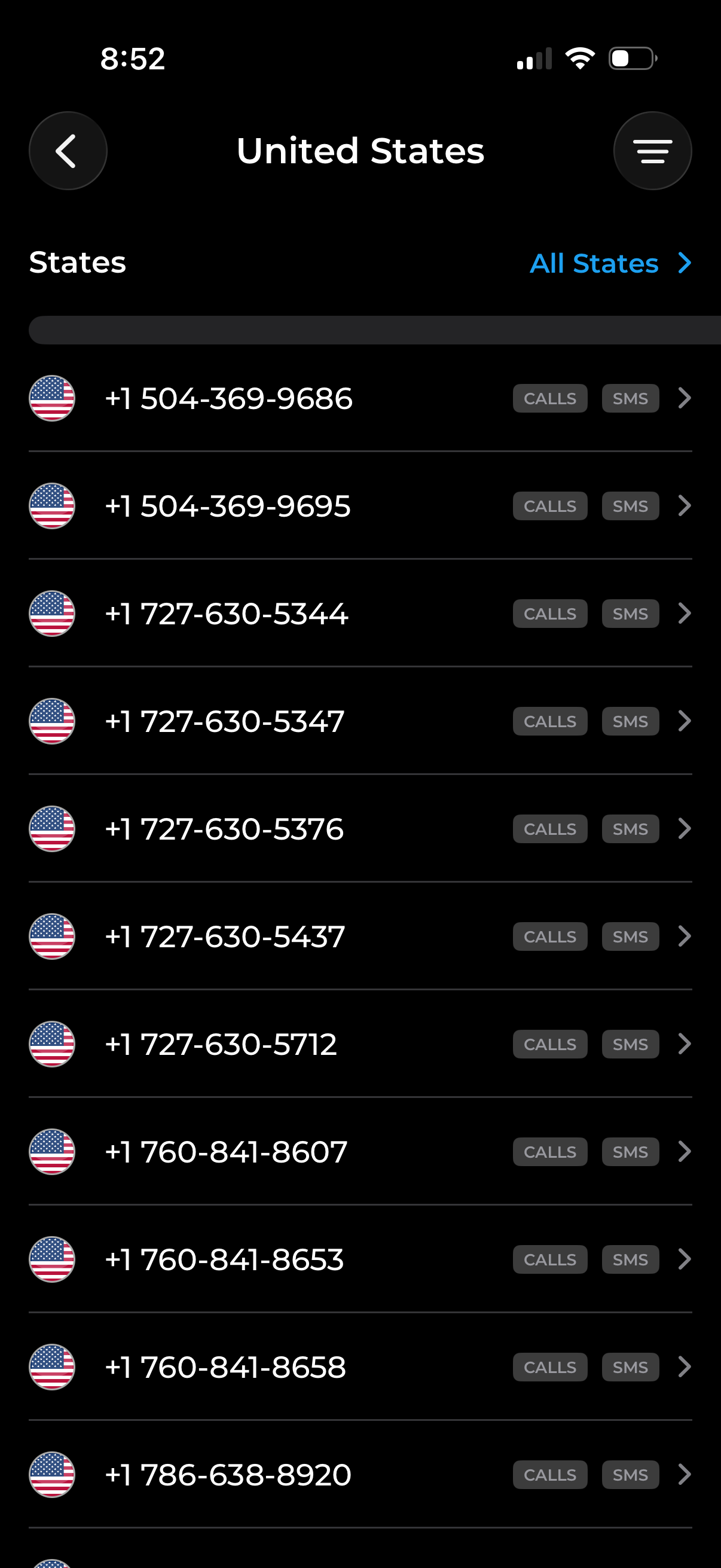
Task: Tap the US flag beside +1 727-630-5344
Action: click(52, 614)
